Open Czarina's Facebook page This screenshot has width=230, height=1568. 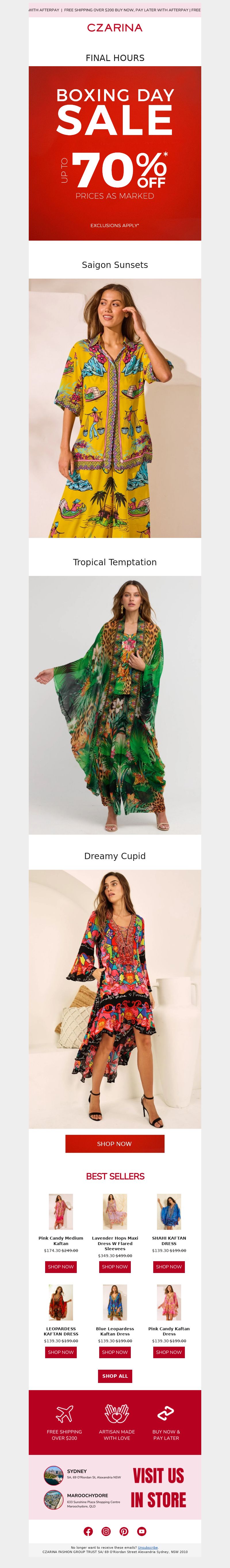(88, 1531)
